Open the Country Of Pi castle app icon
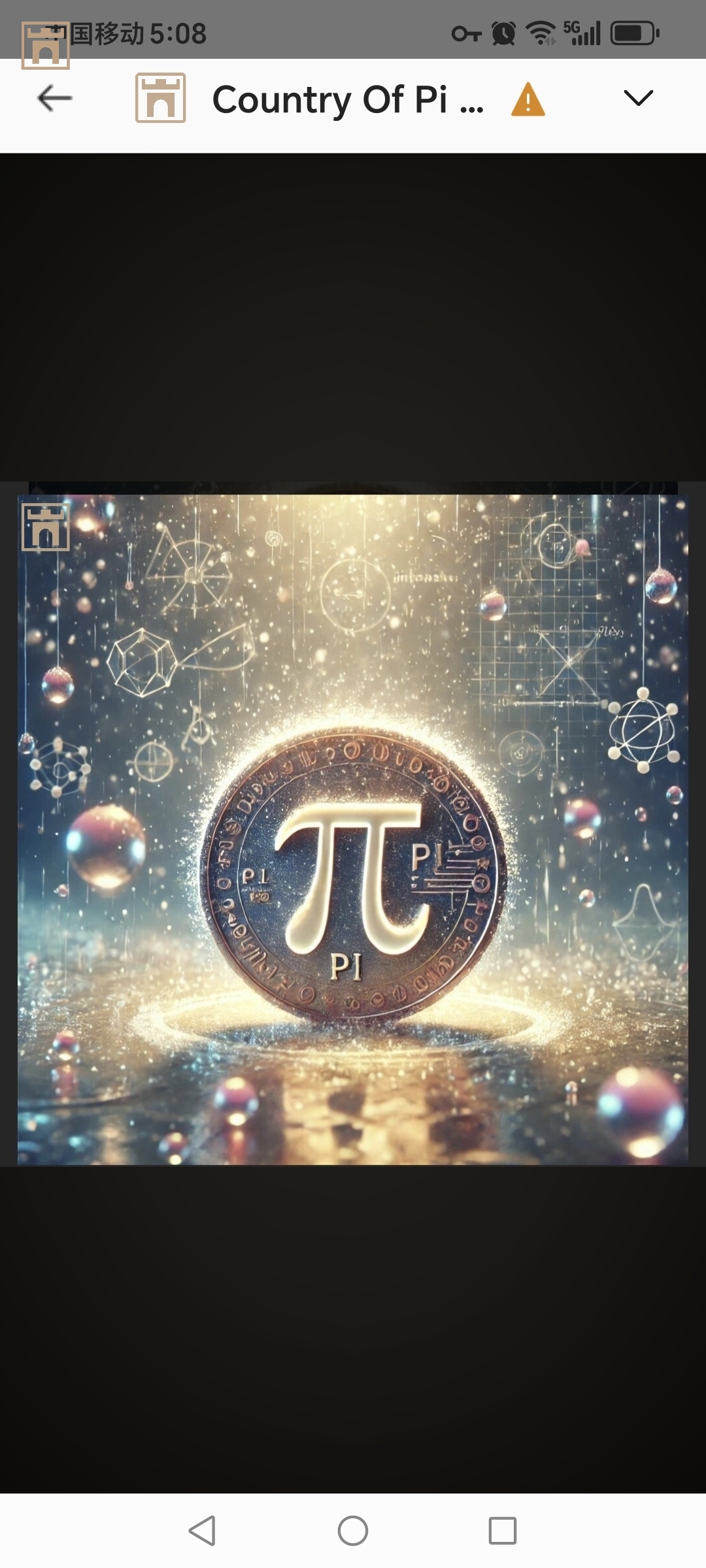 click(x=160, y=98)
